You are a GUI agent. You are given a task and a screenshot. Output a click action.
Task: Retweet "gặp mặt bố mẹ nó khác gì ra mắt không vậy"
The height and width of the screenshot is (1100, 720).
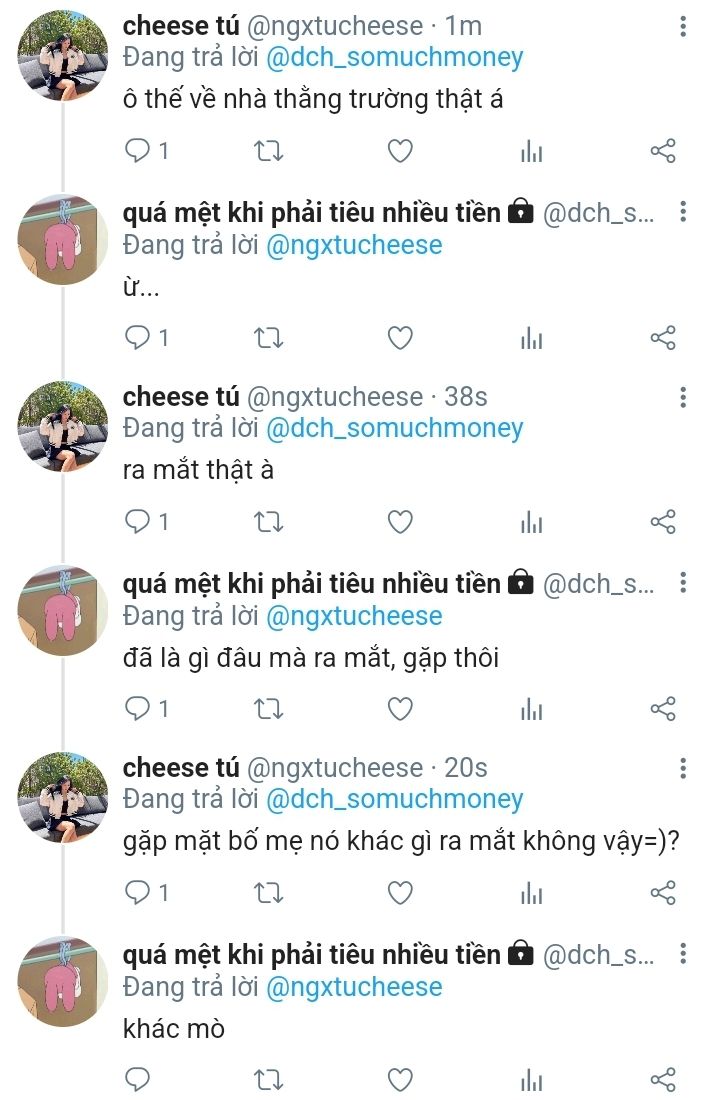(269, 893)
